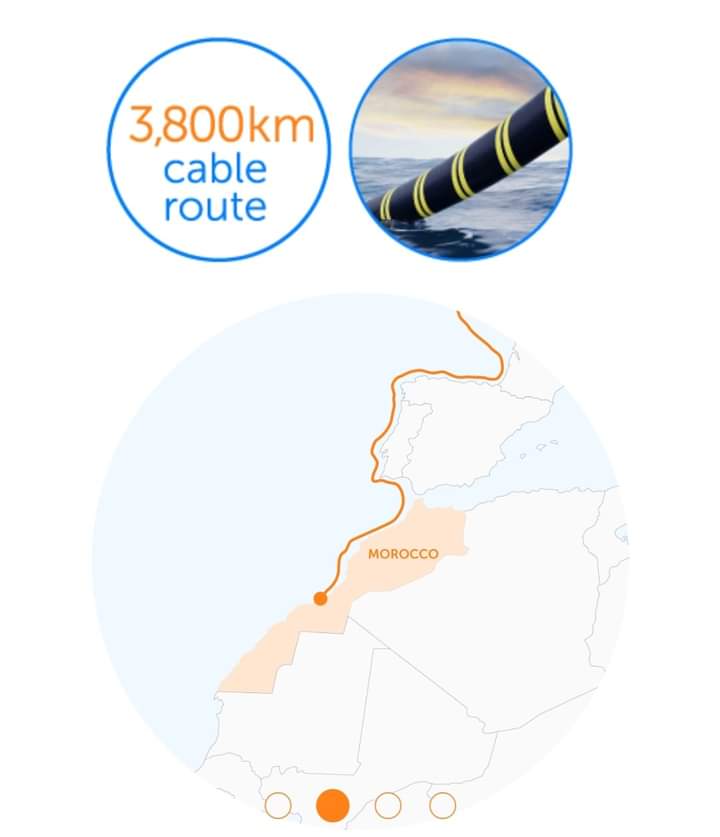Image resolution: width=720 pixels, height=837 pixels.
Task: Select the third carousel indicator dot
Action: [x=388, y=805]
